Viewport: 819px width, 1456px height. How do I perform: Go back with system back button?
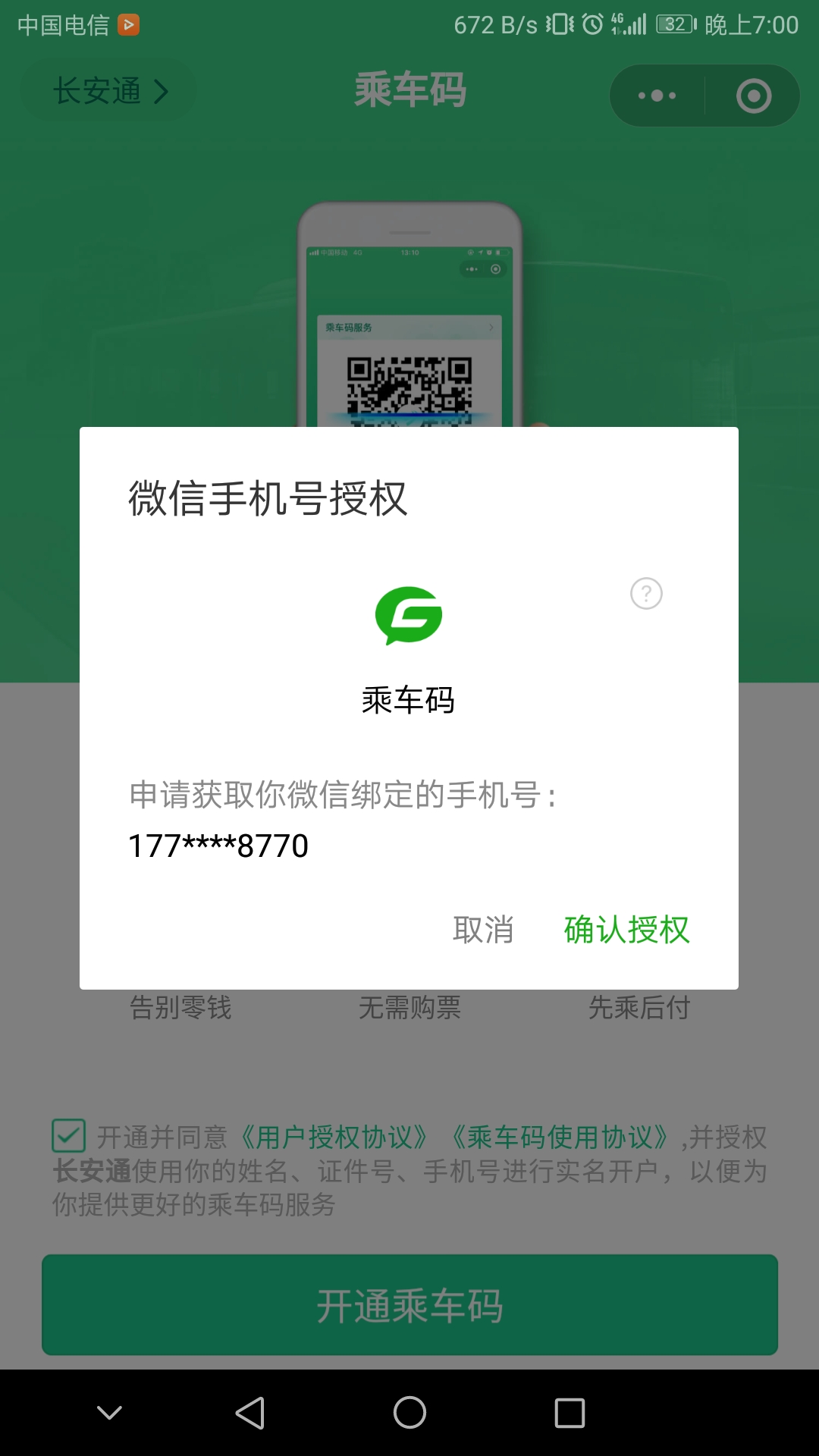click(x=249, y=1413)
